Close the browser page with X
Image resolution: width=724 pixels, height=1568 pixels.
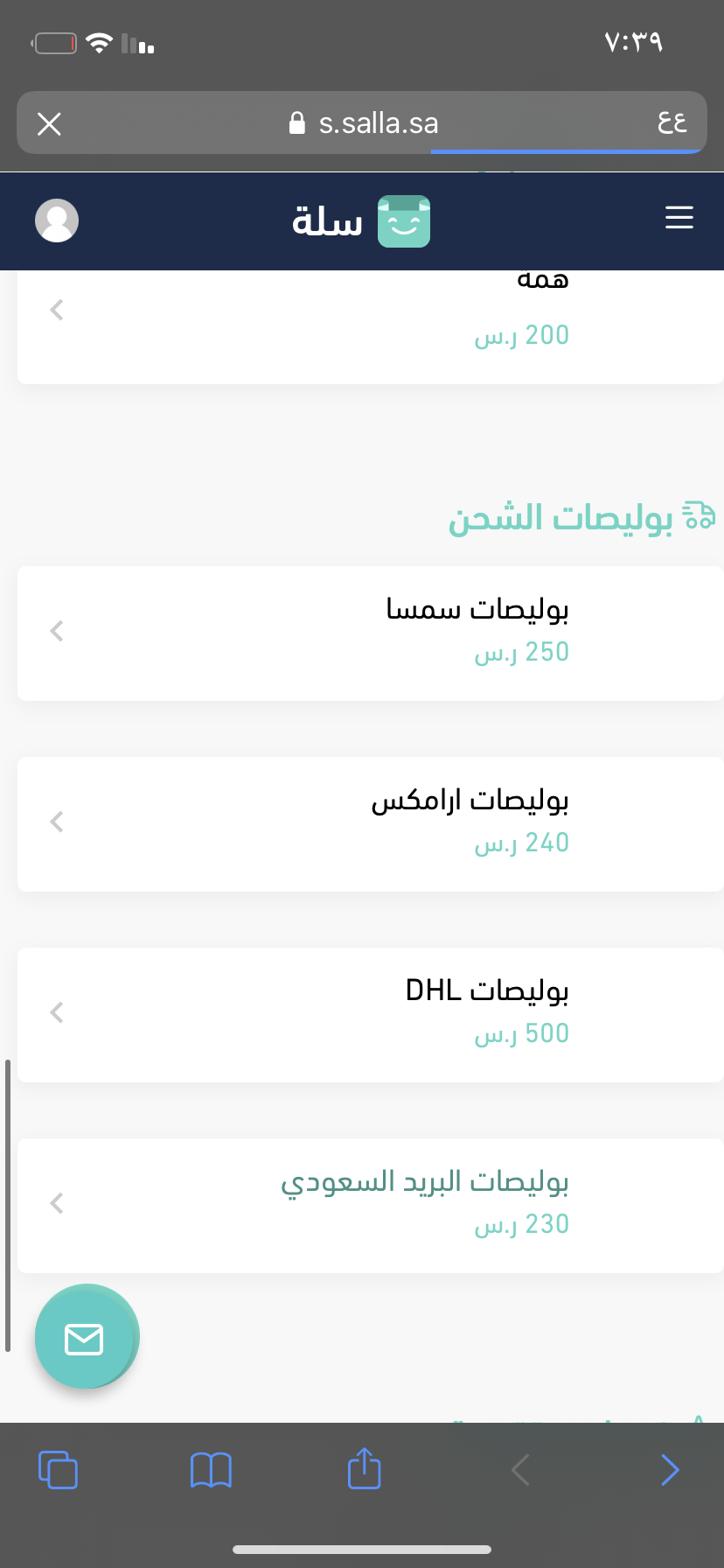[x=50, y=124]
